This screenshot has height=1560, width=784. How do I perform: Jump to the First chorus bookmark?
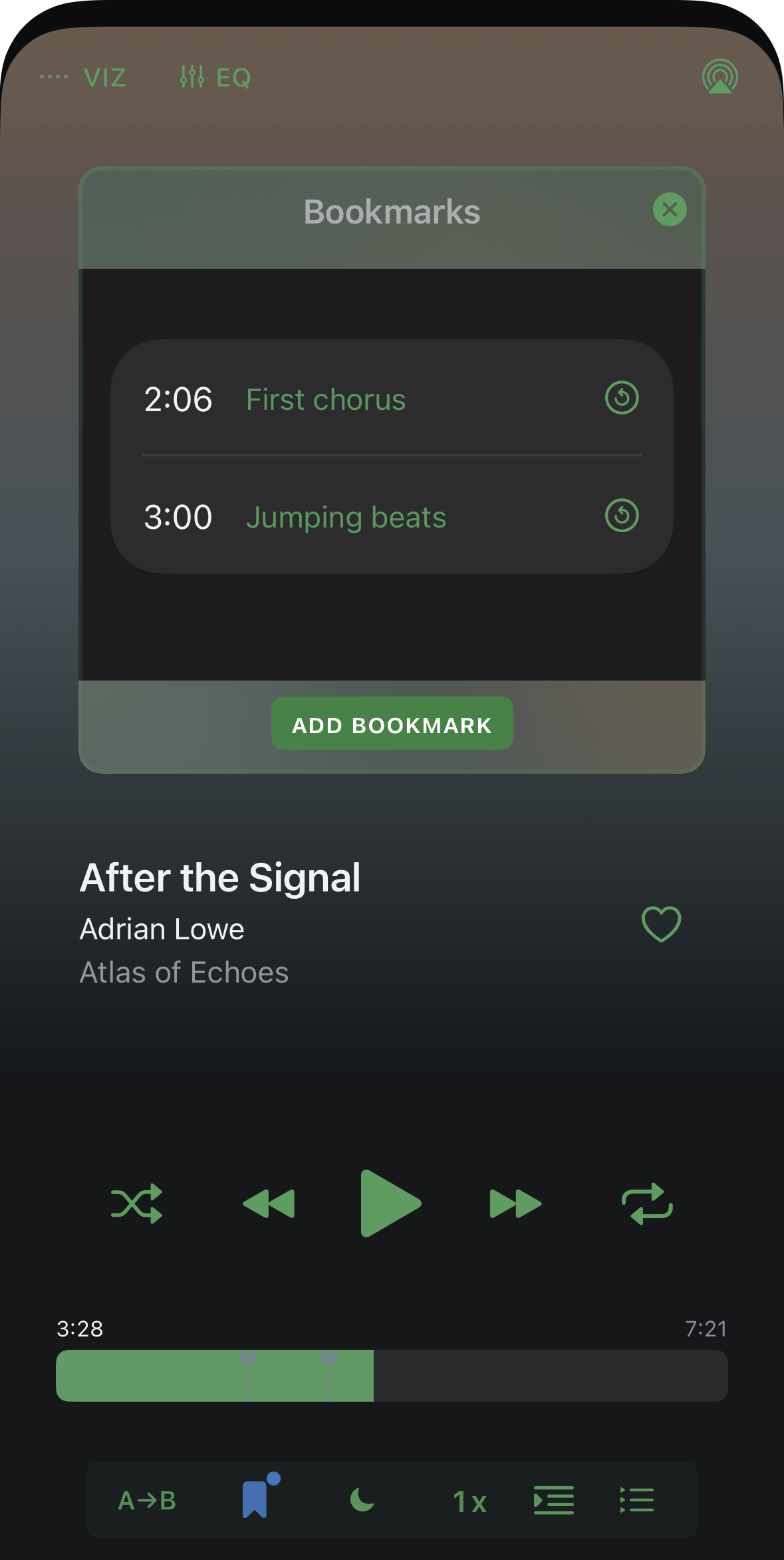pyautogui.click(x=325, y=400)
